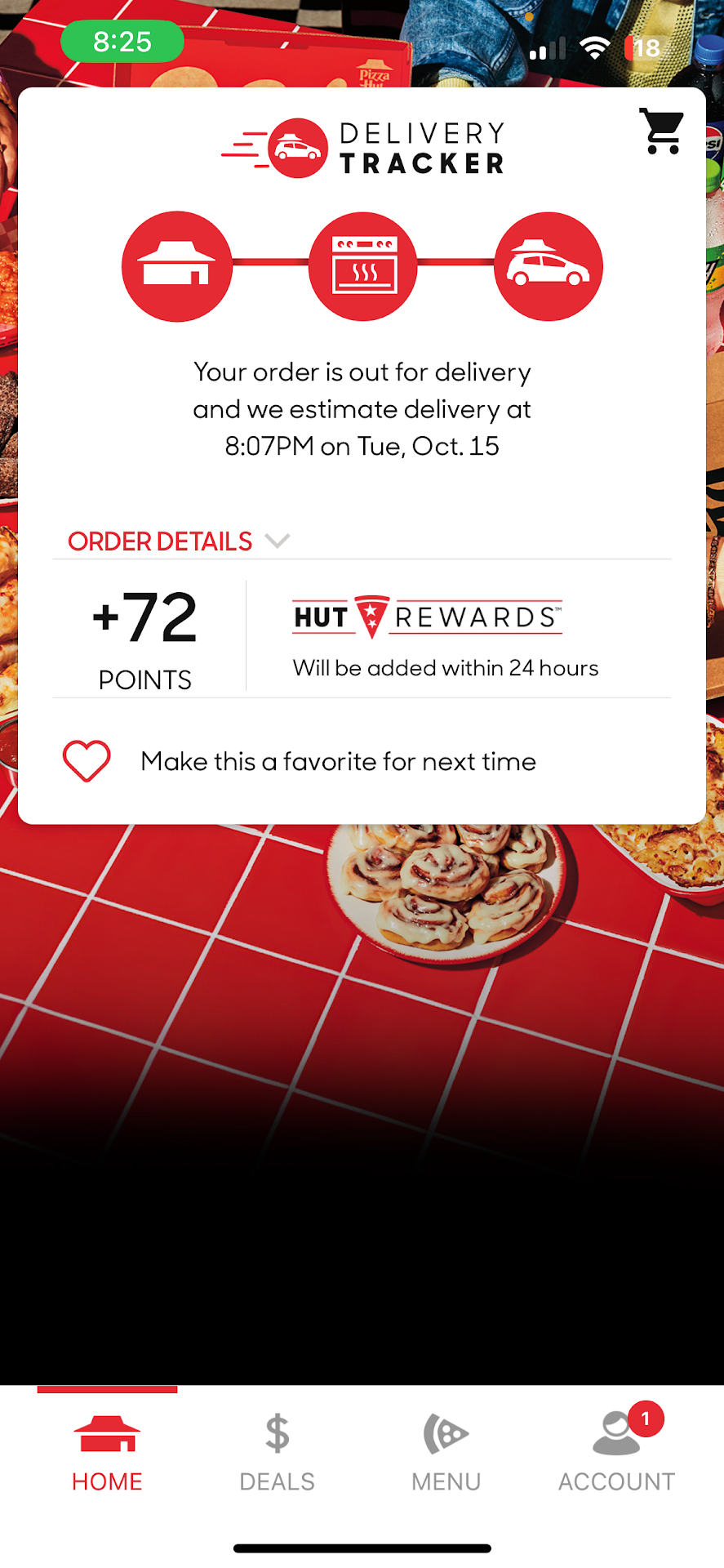Open the shopping cart
The height and width of the screenshot is (1568, 724).
pyautogui.click(x=662, y=131)
